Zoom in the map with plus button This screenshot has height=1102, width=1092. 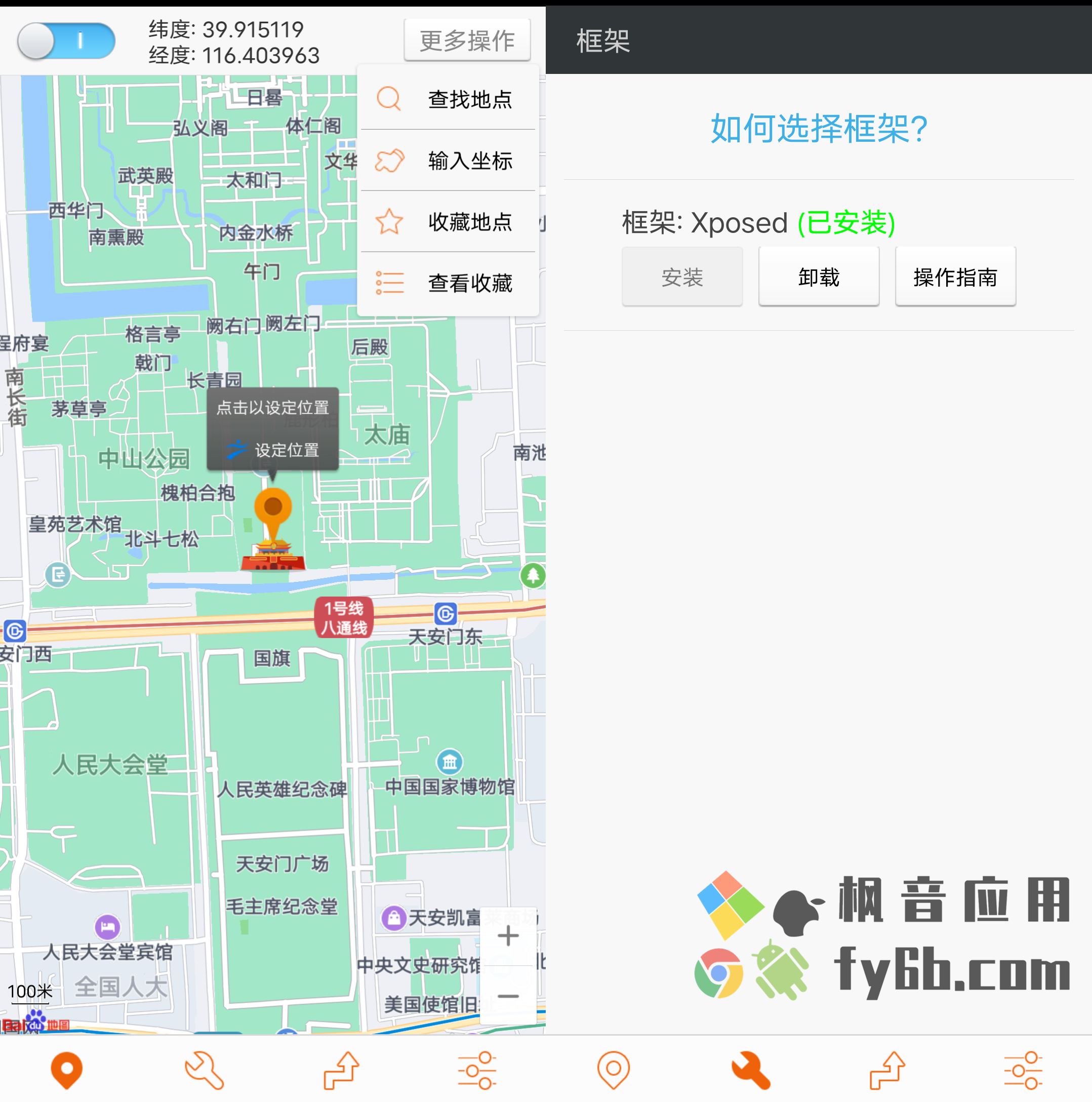coord(507,936)
